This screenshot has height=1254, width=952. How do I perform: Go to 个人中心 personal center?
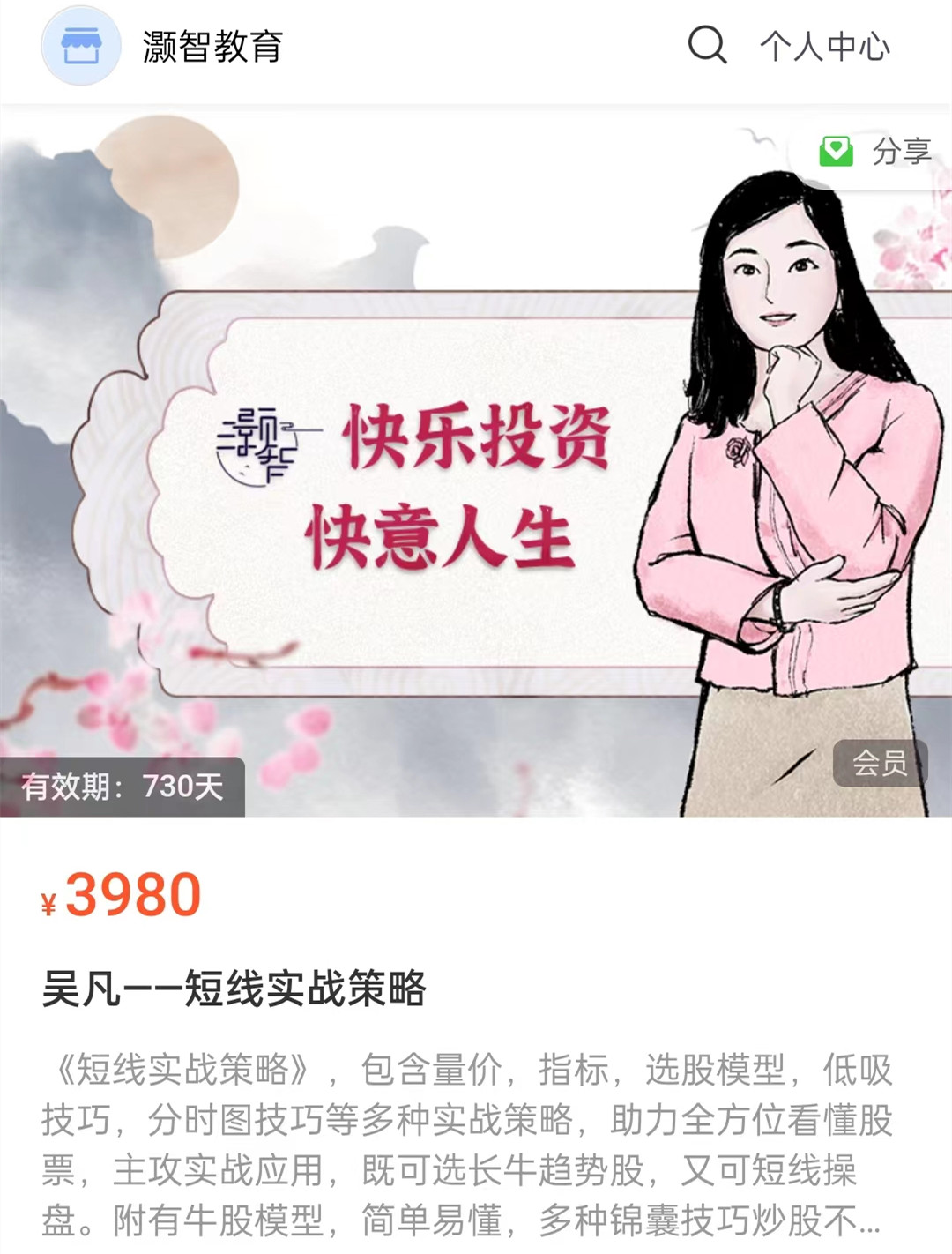pyautogui.click(x=824, y=46)
